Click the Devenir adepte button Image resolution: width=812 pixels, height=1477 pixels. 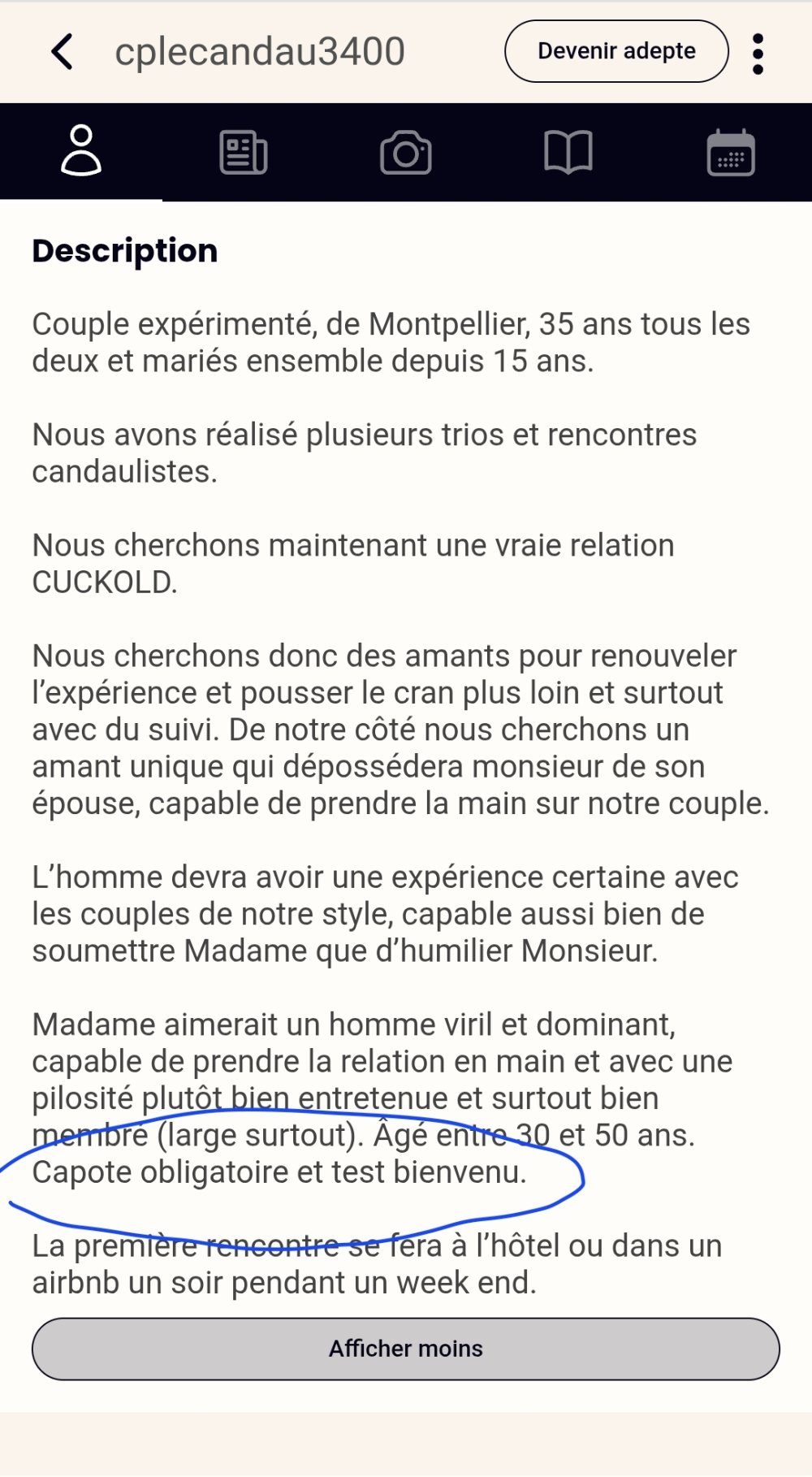click(616, 51)
